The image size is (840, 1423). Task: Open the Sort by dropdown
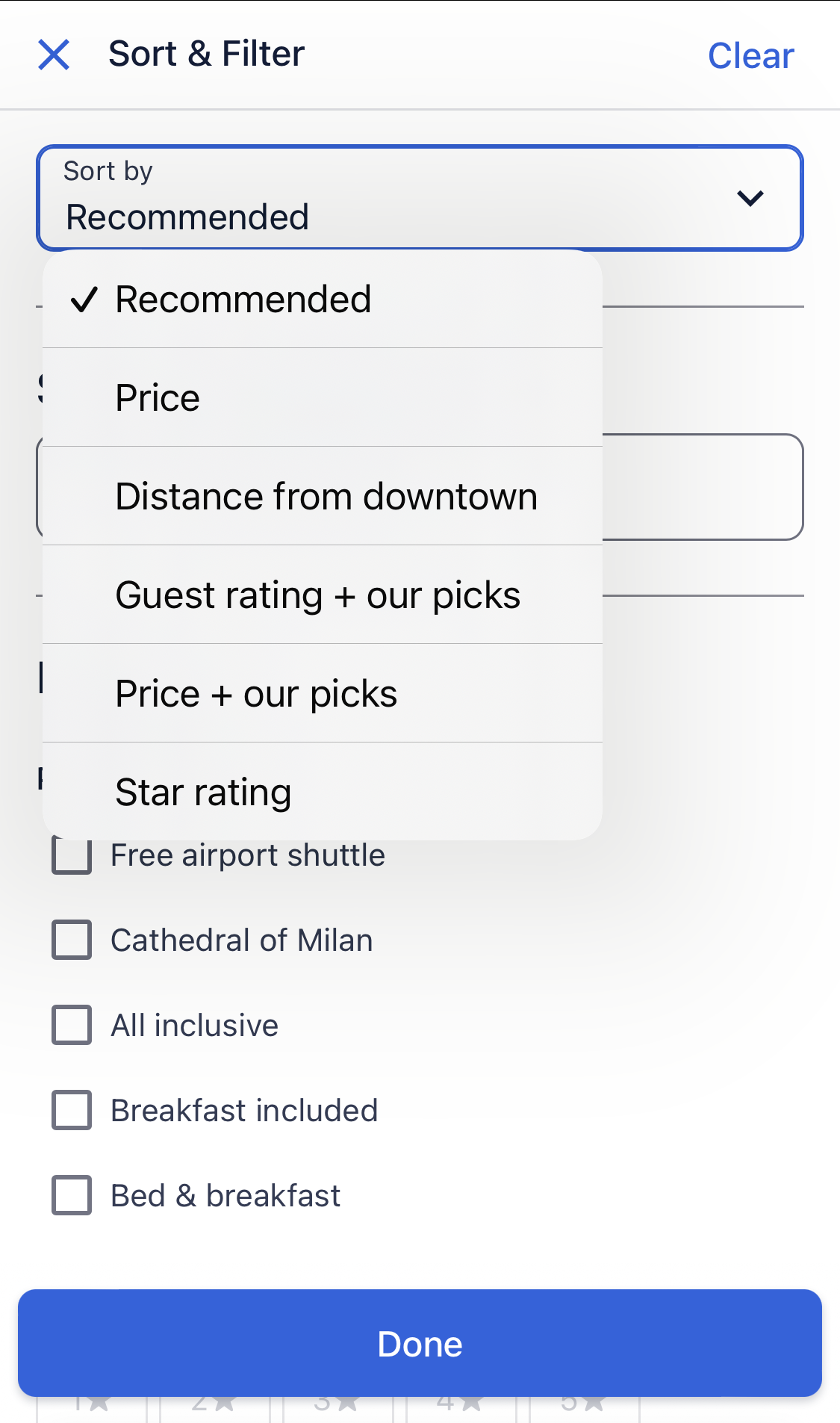pos(420,198)
